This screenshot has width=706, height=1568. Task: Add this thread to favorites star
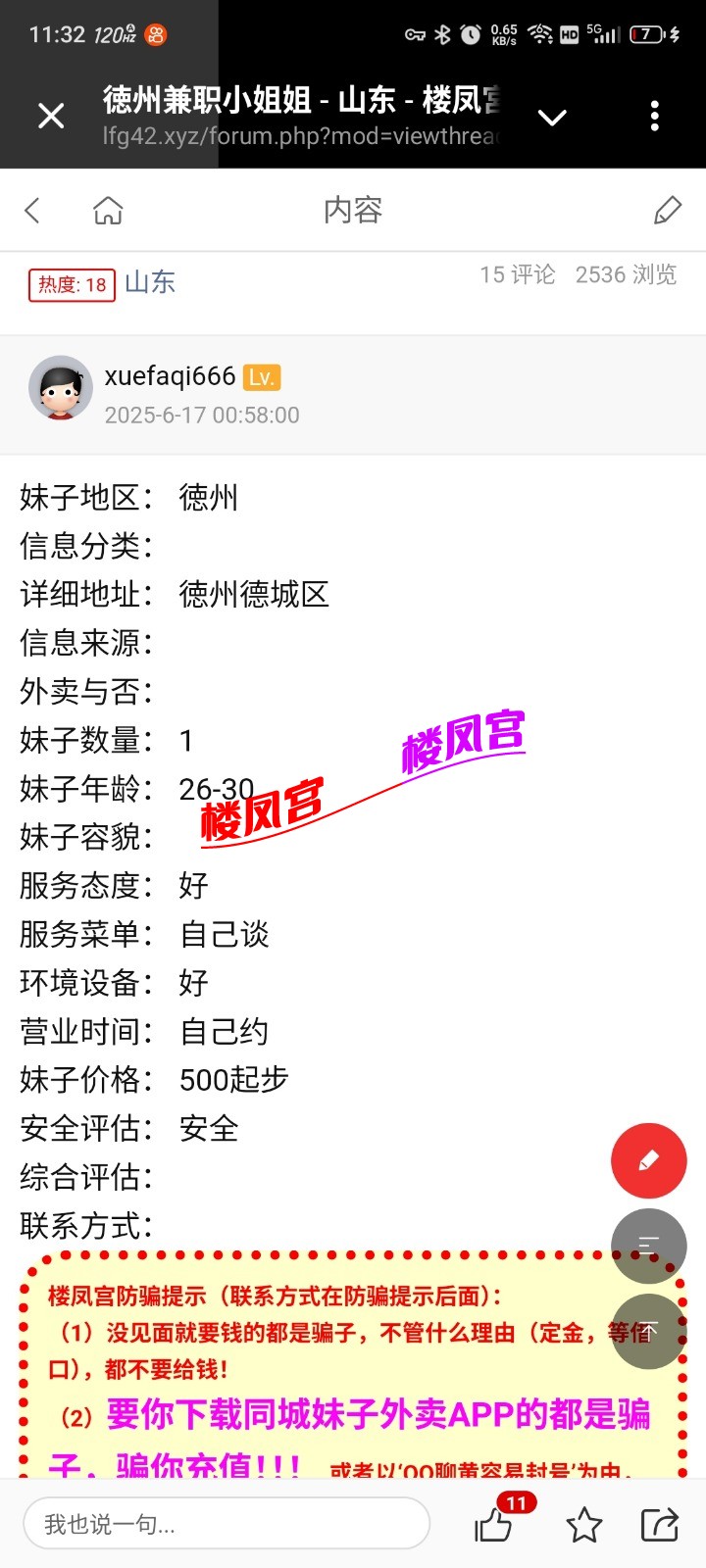coord(584,1525)
